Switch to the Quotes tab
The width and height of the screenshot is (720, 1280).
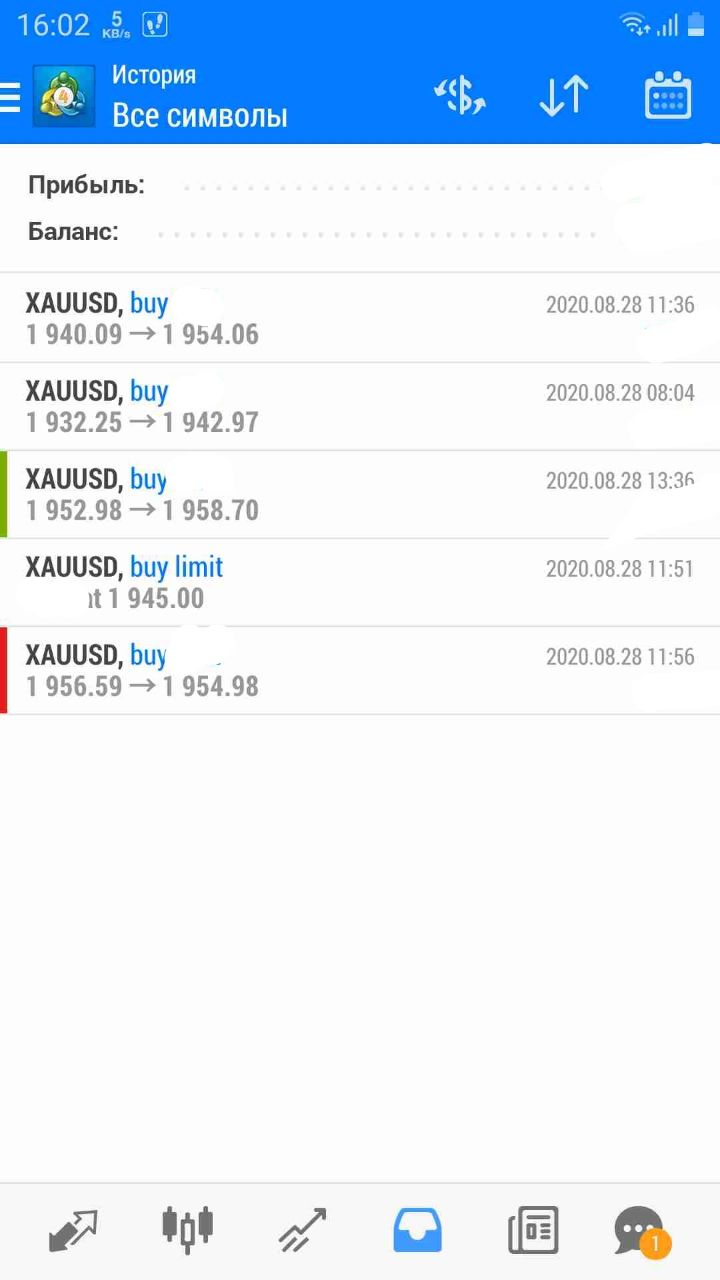(73, 1230)
